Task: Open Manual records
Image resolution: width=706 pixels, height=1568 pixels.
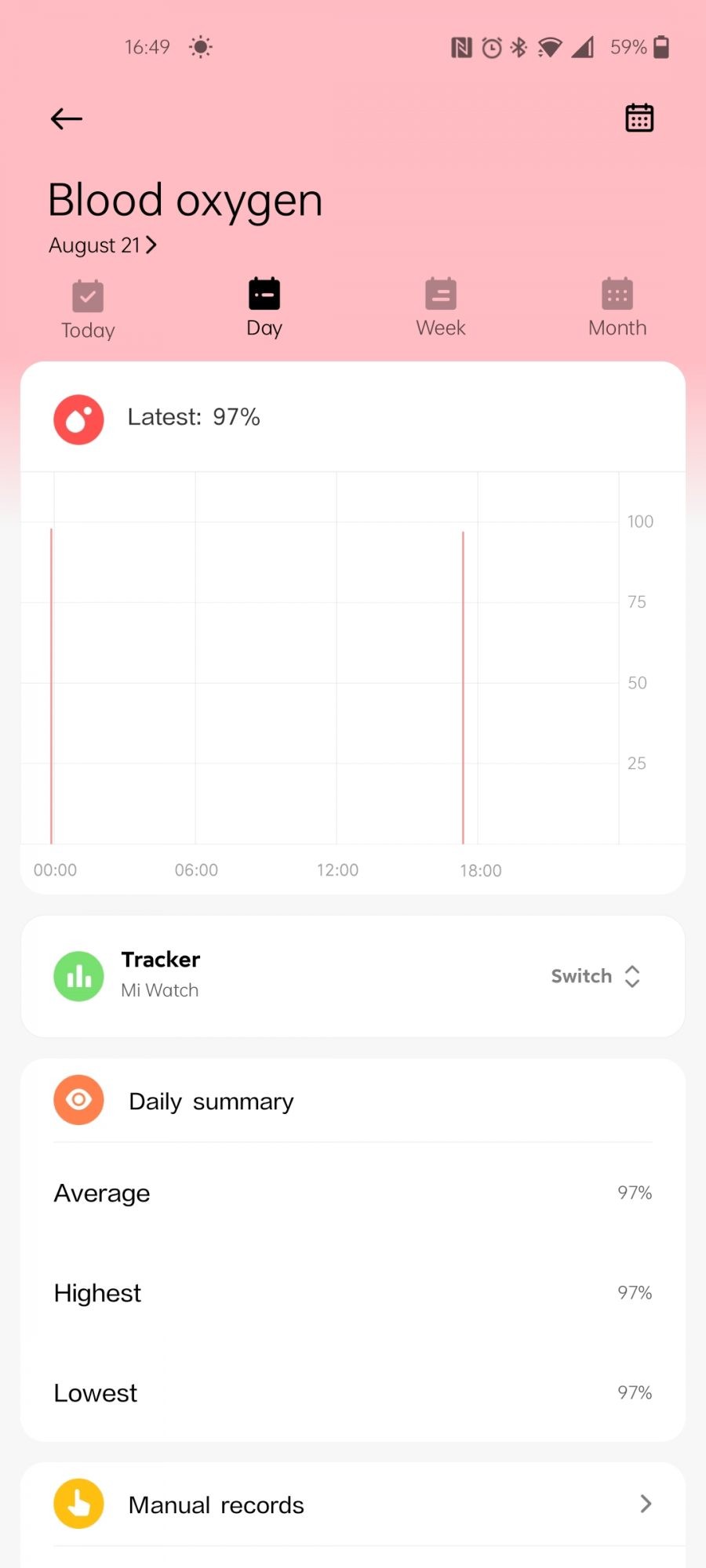Action: (x=353, y=1504)
